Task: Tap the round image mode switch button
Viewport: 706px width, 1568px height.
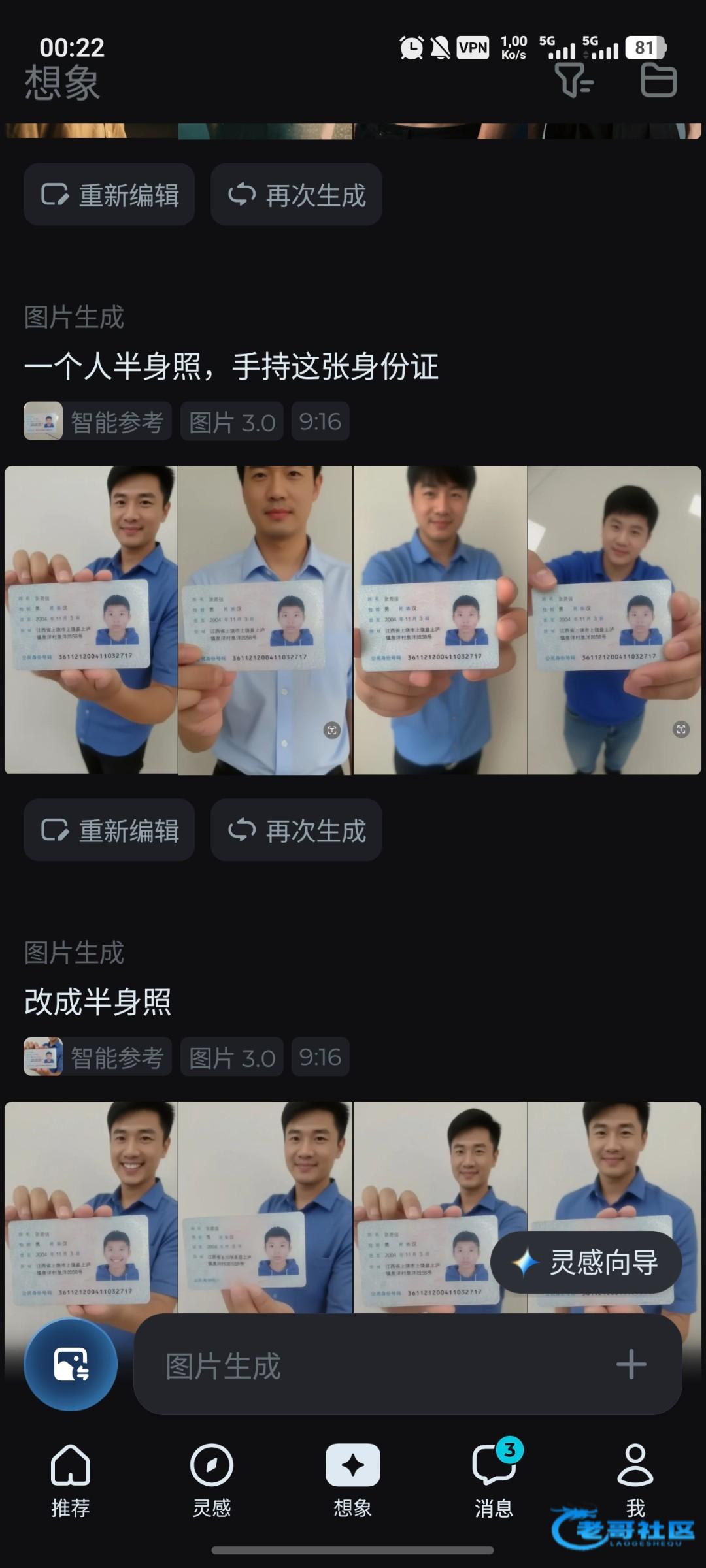Action: (71, 1364)
